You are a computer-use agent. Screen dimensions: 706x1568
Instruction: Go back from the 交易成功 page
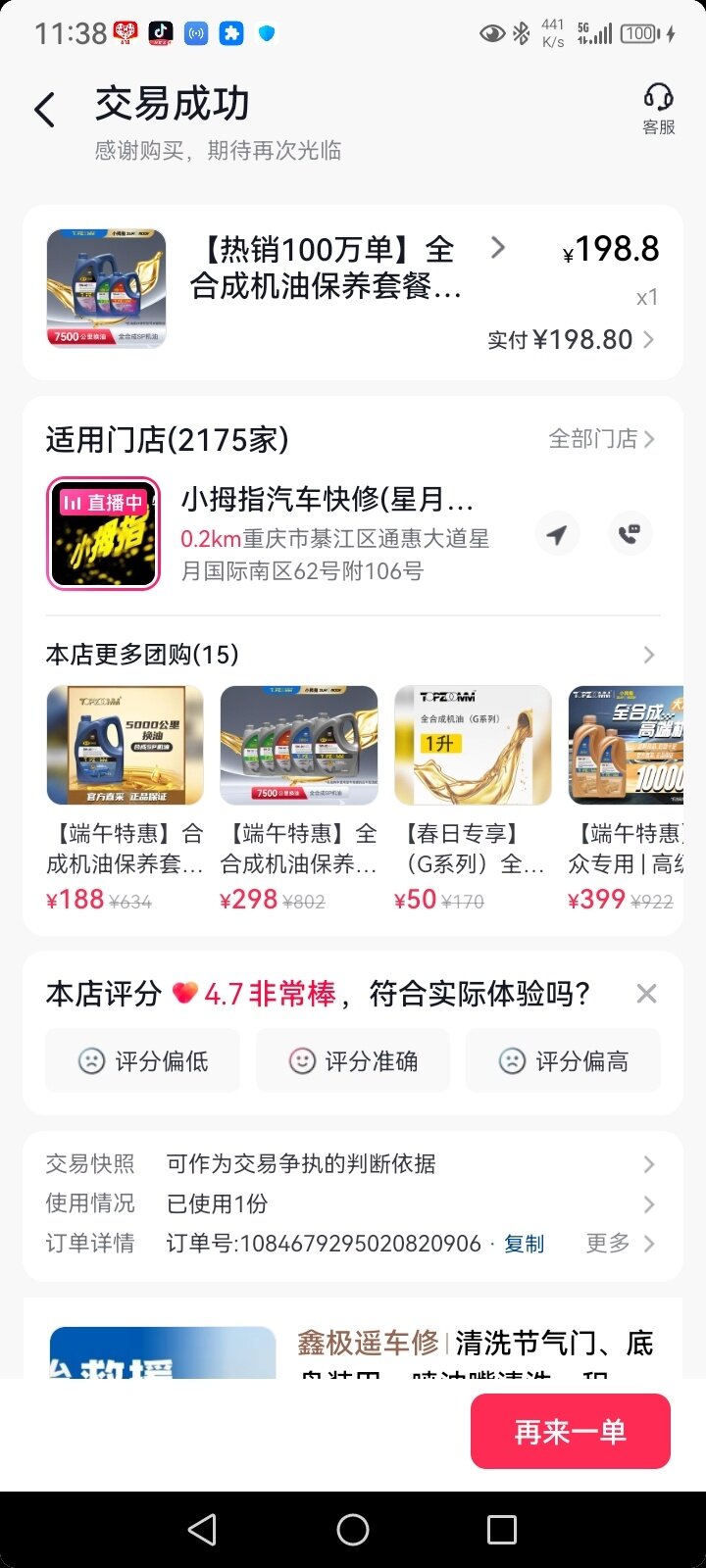click(45, 110)
